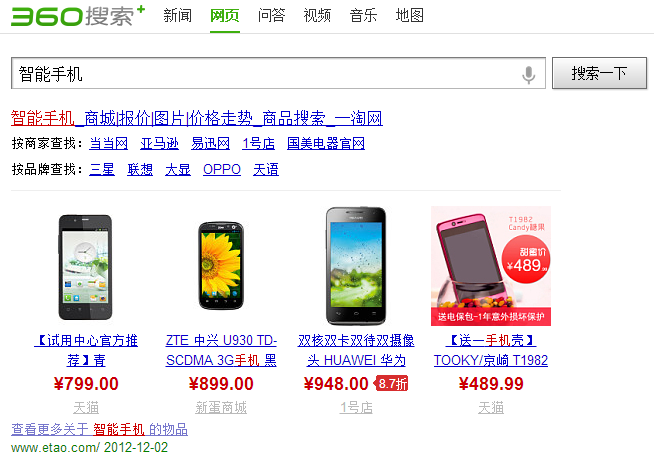Screen dimensions: 654x462
Task: Filter by brand 联想
Action: tap(140, 170)
